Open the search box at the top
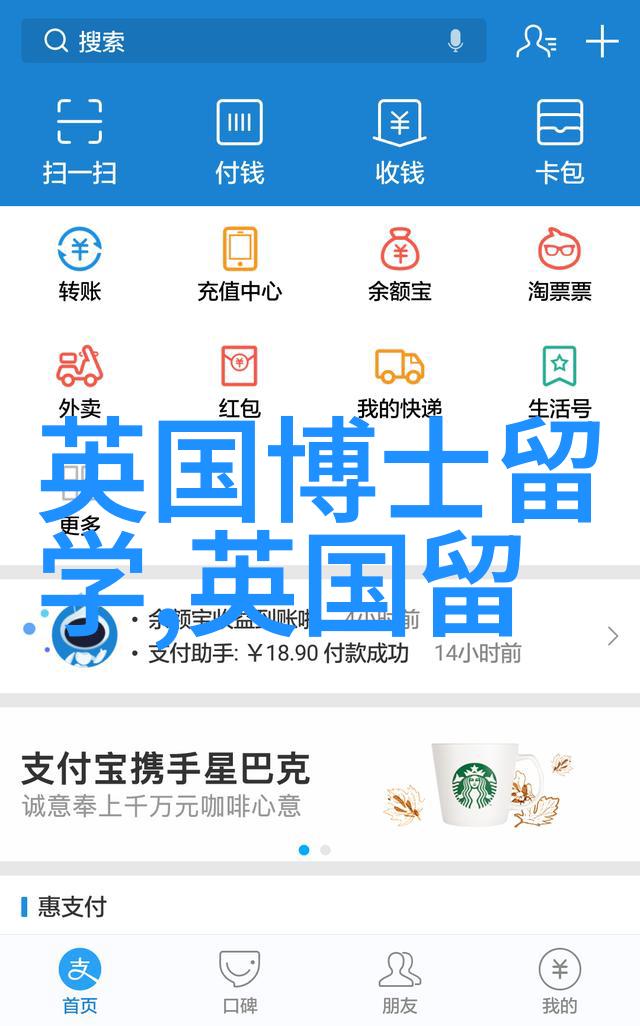The height and width of the screenshot is (1026, 640). point(240,41)
